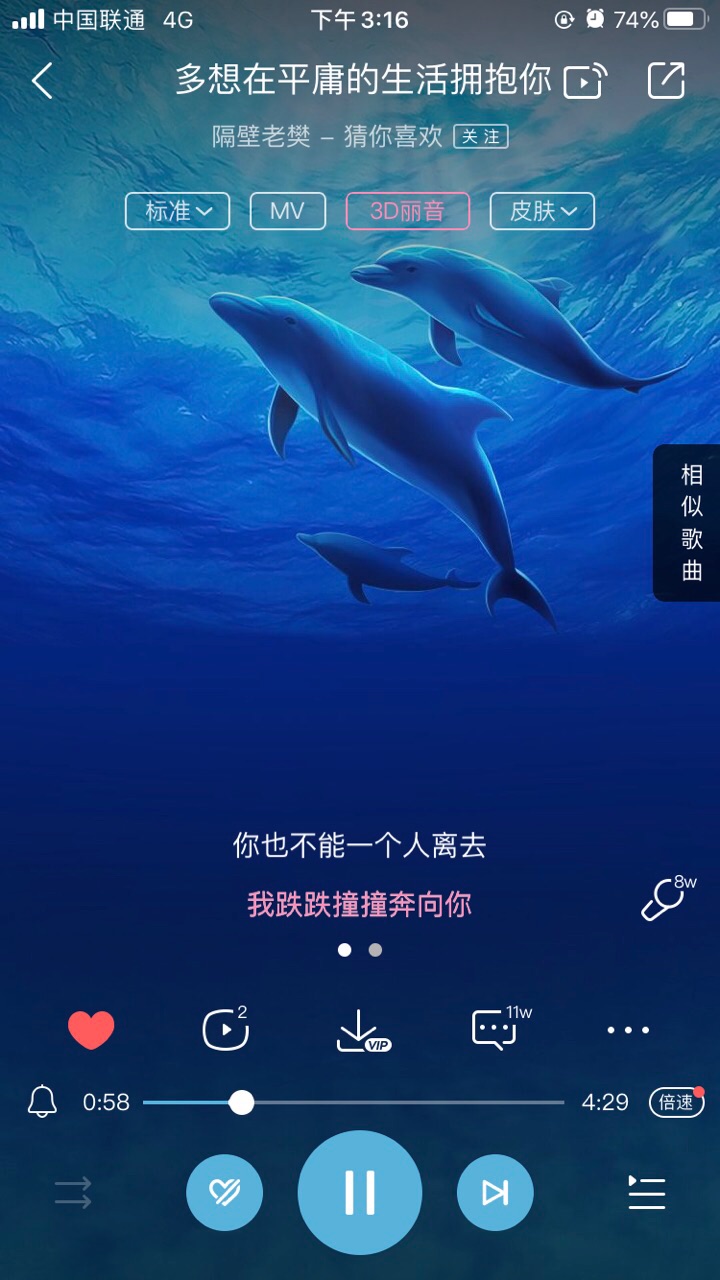Viewport: 720px width, 1280px height.
Task: Open the 皮肤 skin dropdown
Action: [x=542, y=211]
